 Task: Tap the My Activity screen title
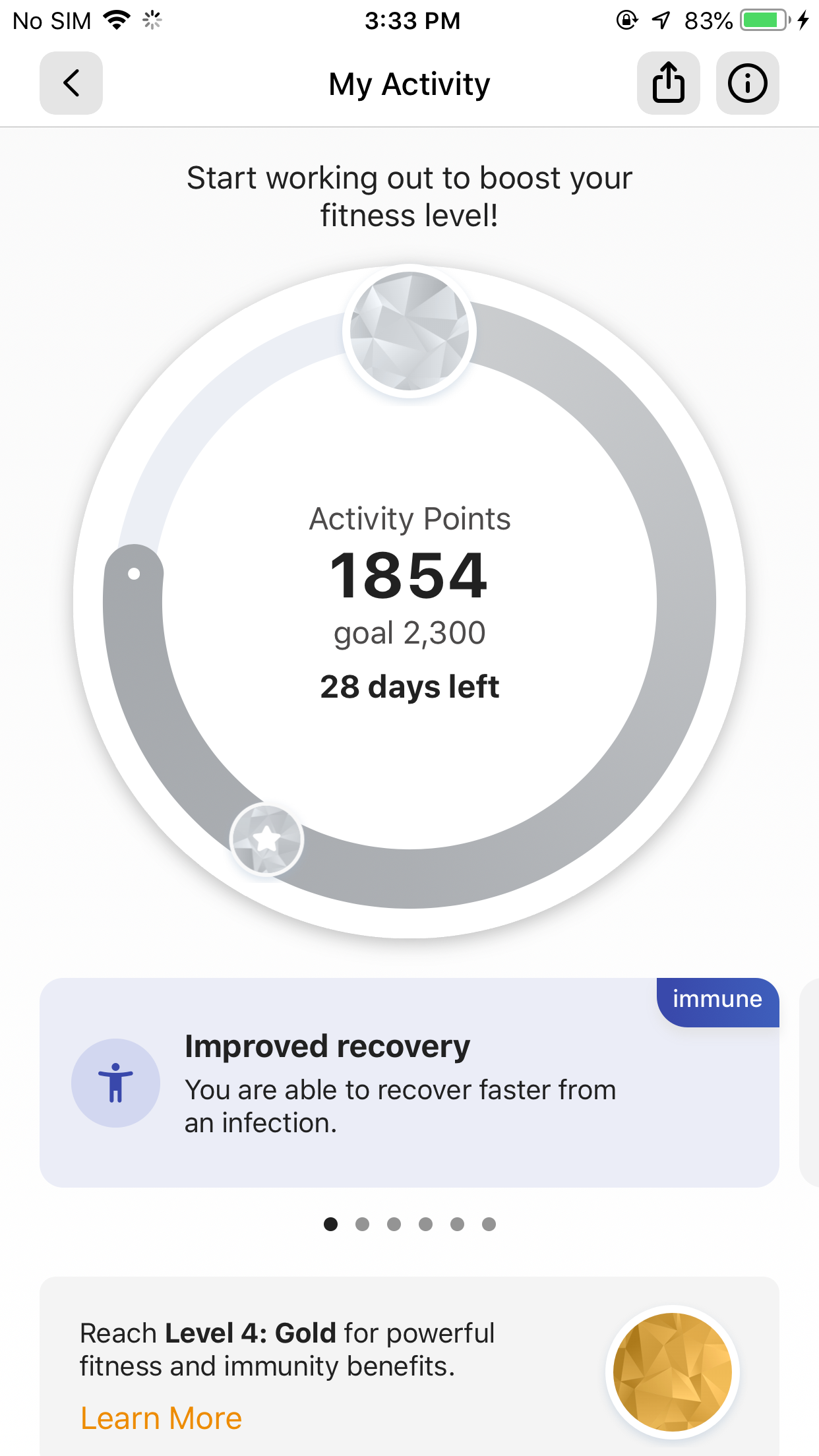[x=409, y=83]
